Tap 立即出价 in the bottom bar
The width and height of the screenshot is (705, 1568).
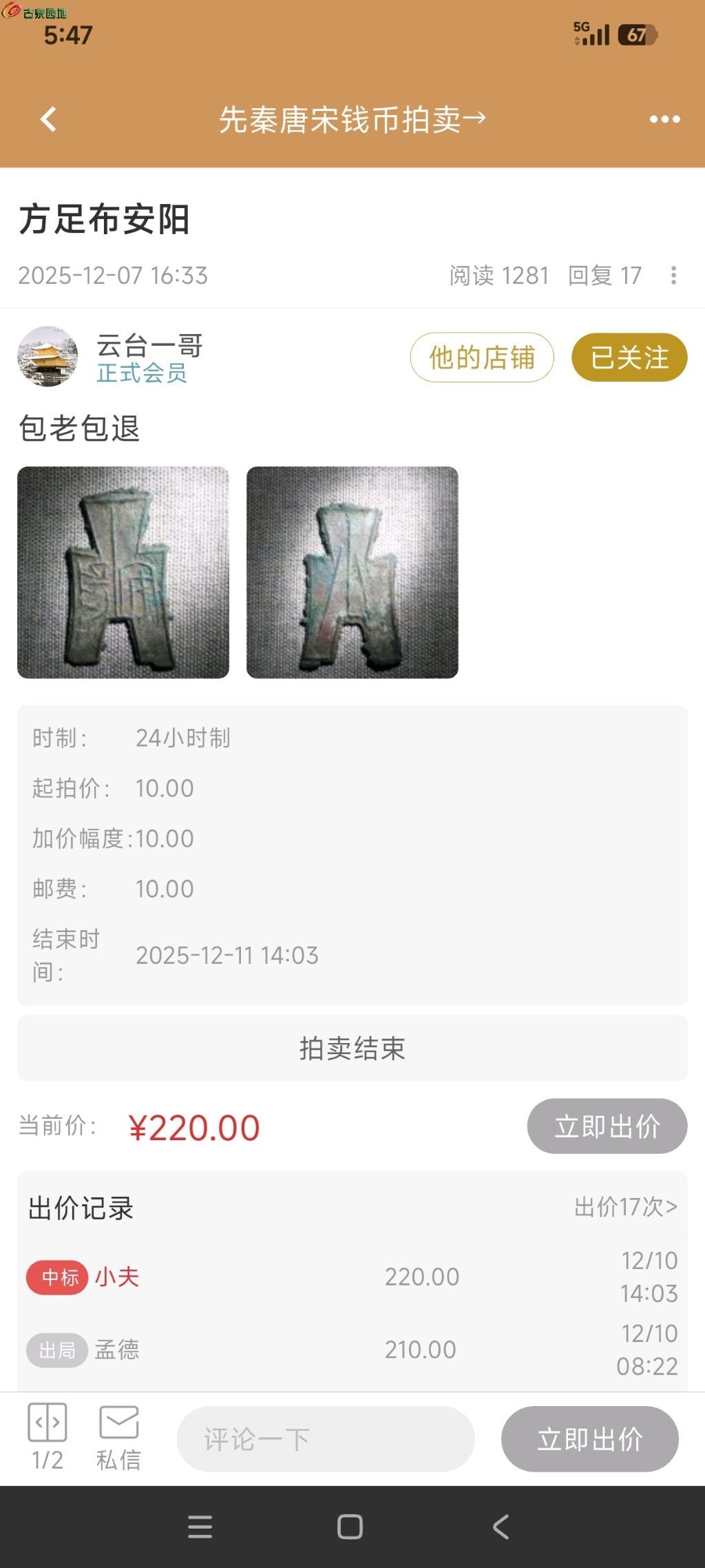point(590,1438)
